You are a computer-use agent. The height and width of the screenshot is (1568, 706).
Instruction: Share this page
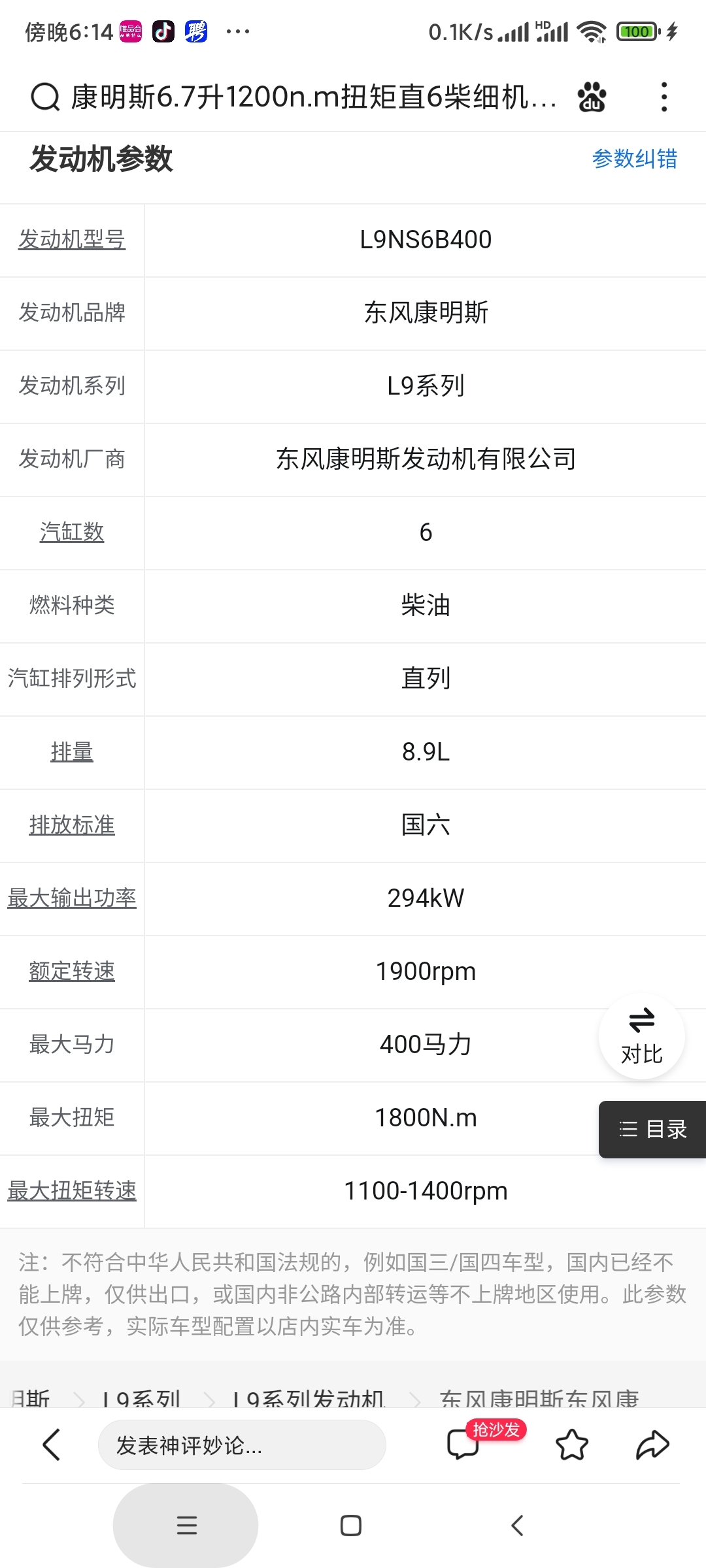[652, 1445]
